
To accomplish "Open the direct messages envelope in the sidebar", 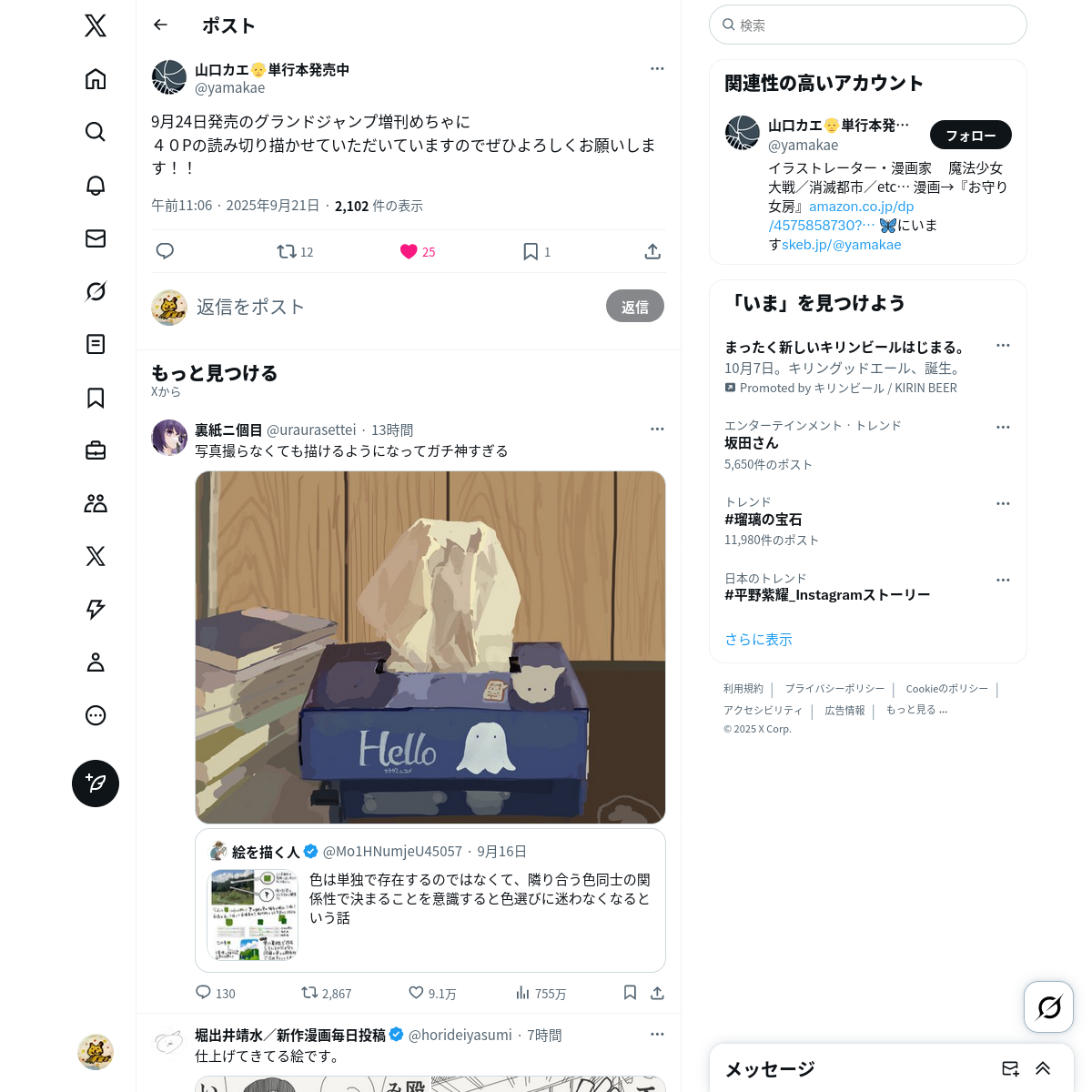I will 96,238.
